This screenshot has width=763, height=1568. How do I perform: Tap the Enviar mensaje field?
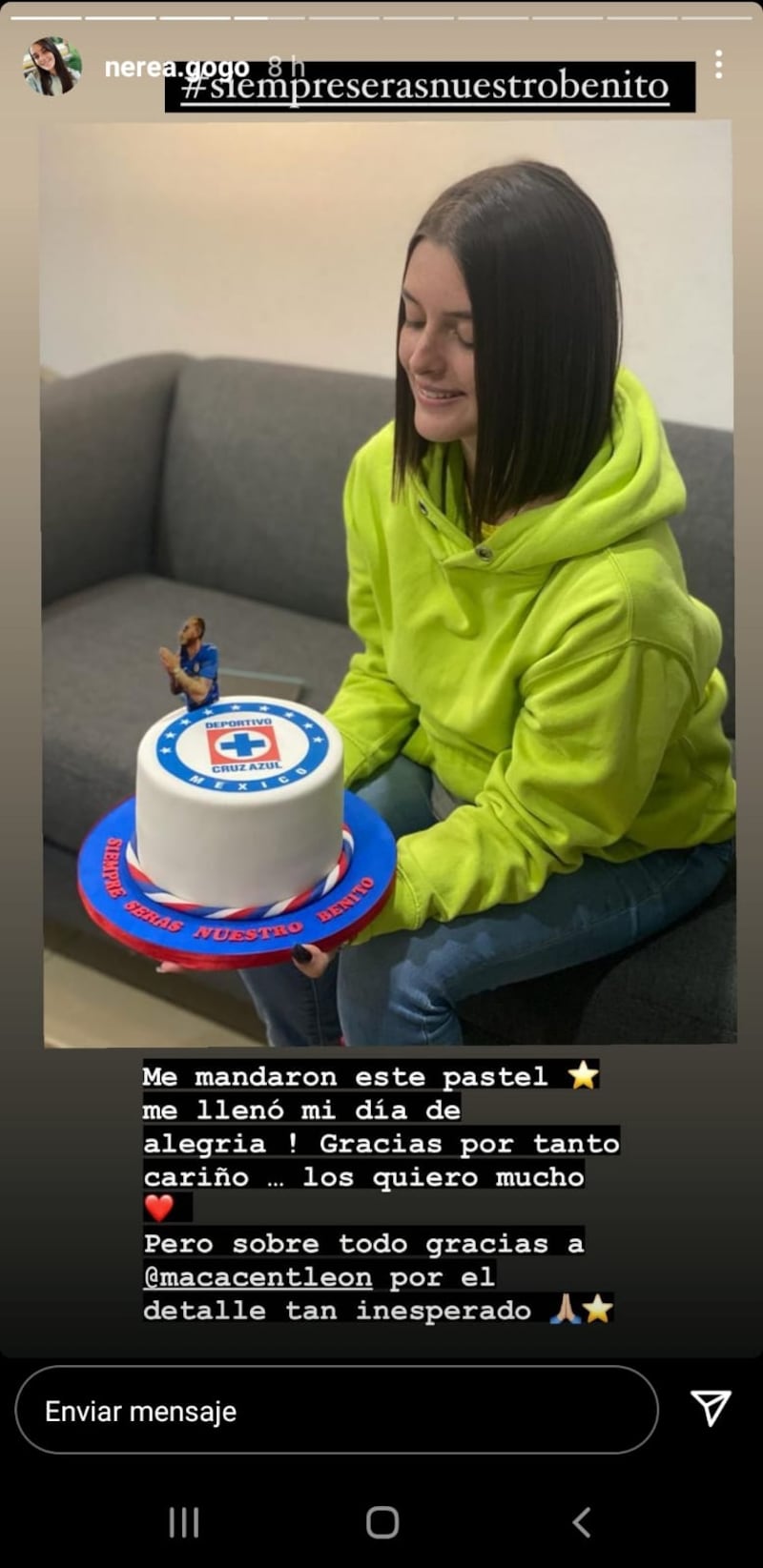coord(336,1411)
